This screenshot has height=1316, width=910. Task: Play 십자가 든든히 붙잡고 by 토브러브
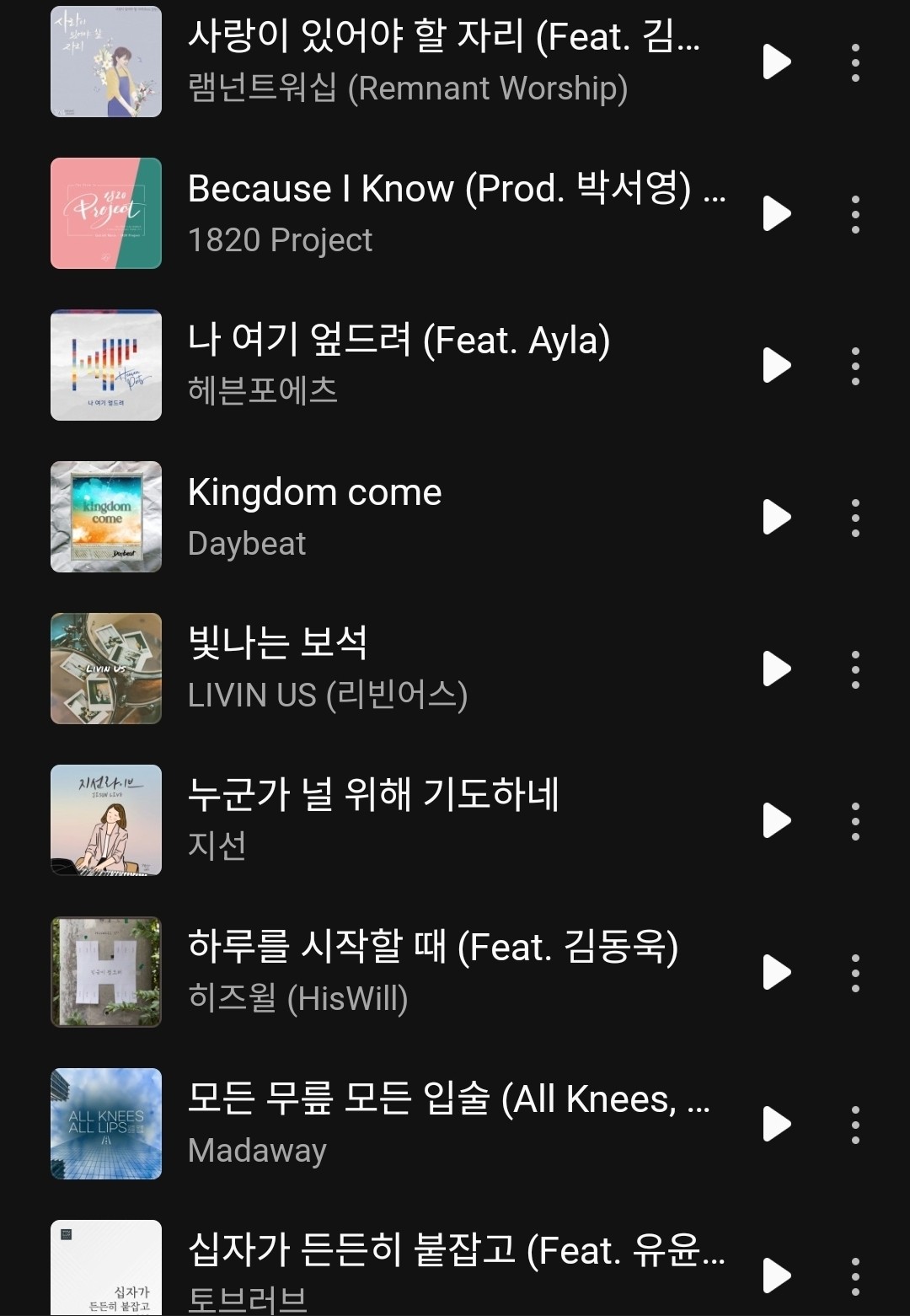776,1275
